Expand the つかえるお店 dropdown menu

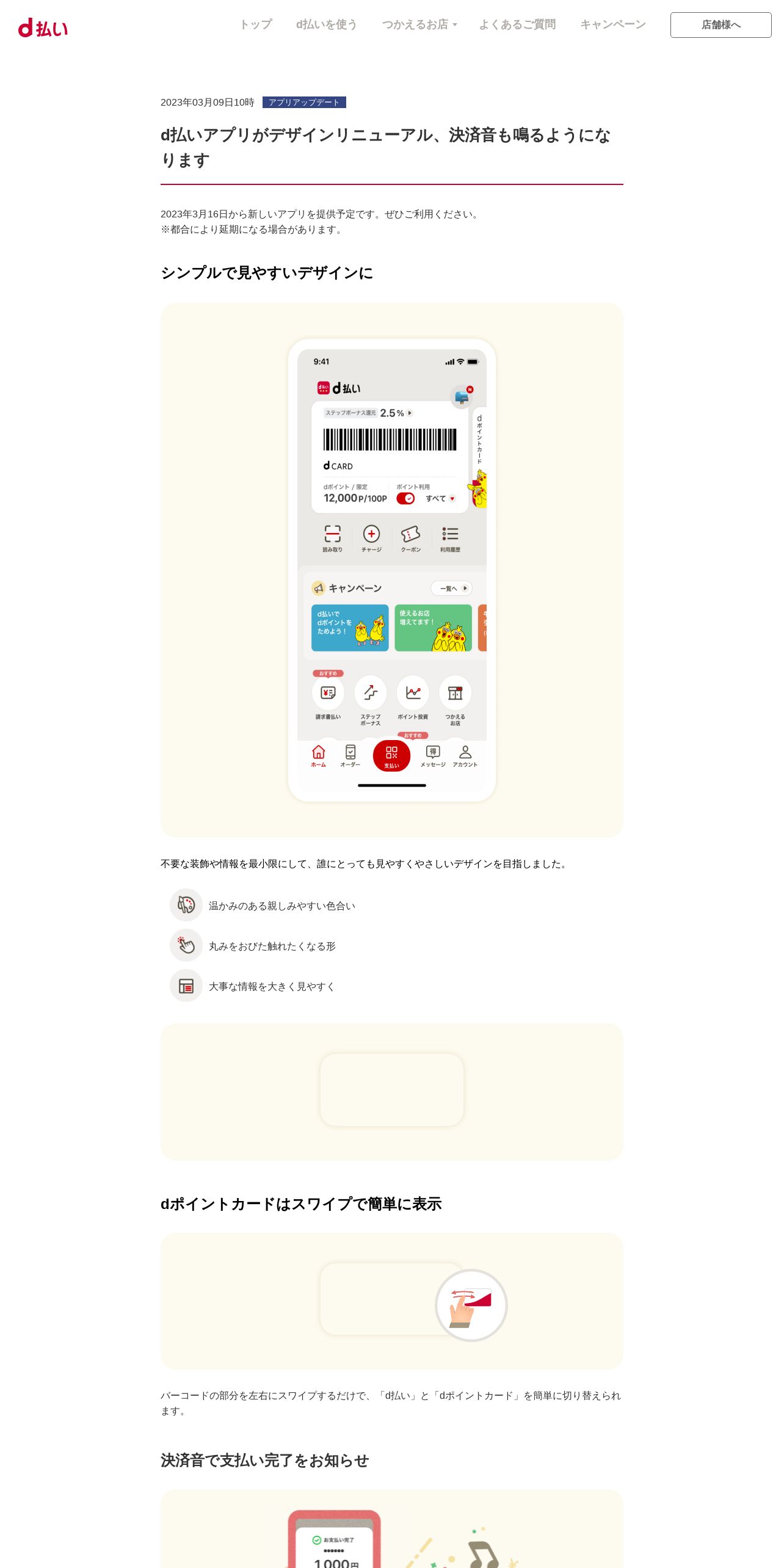419,24
